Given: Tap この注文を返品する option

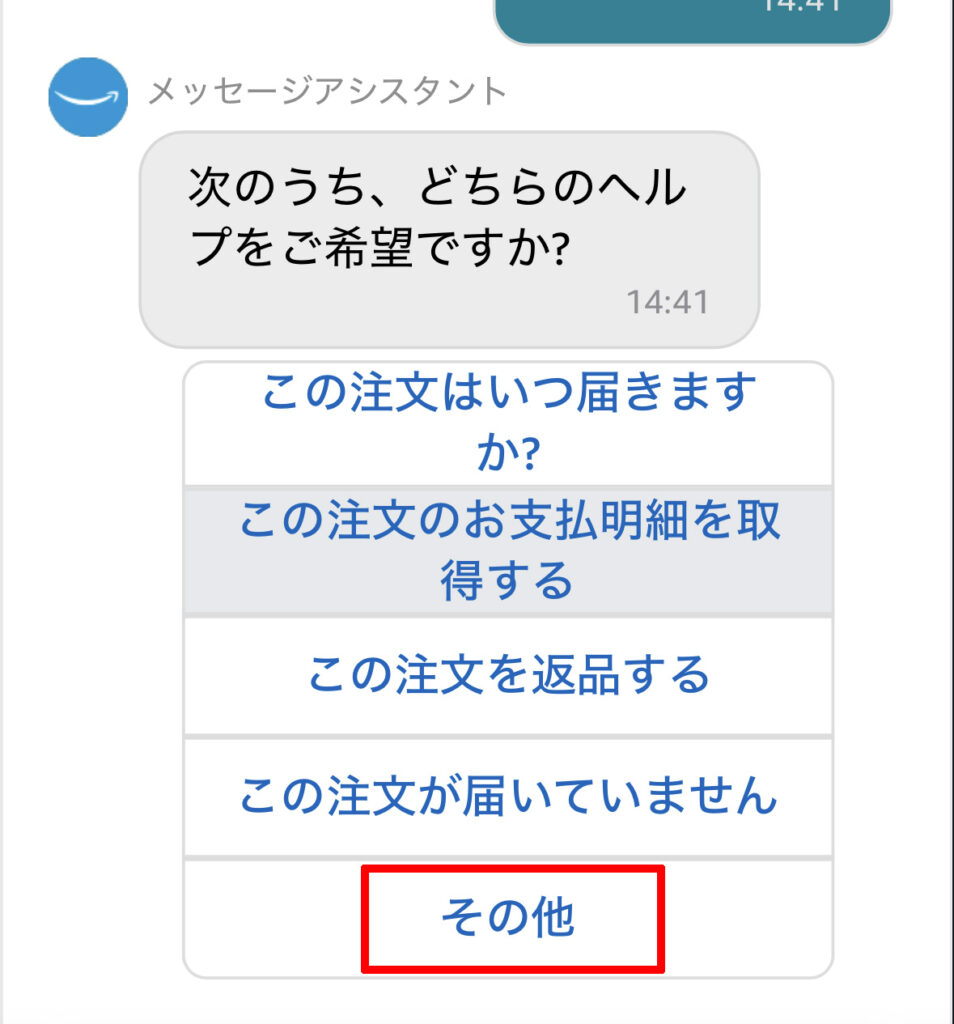Looking at the screenshot, I should [x=508, y=676].
